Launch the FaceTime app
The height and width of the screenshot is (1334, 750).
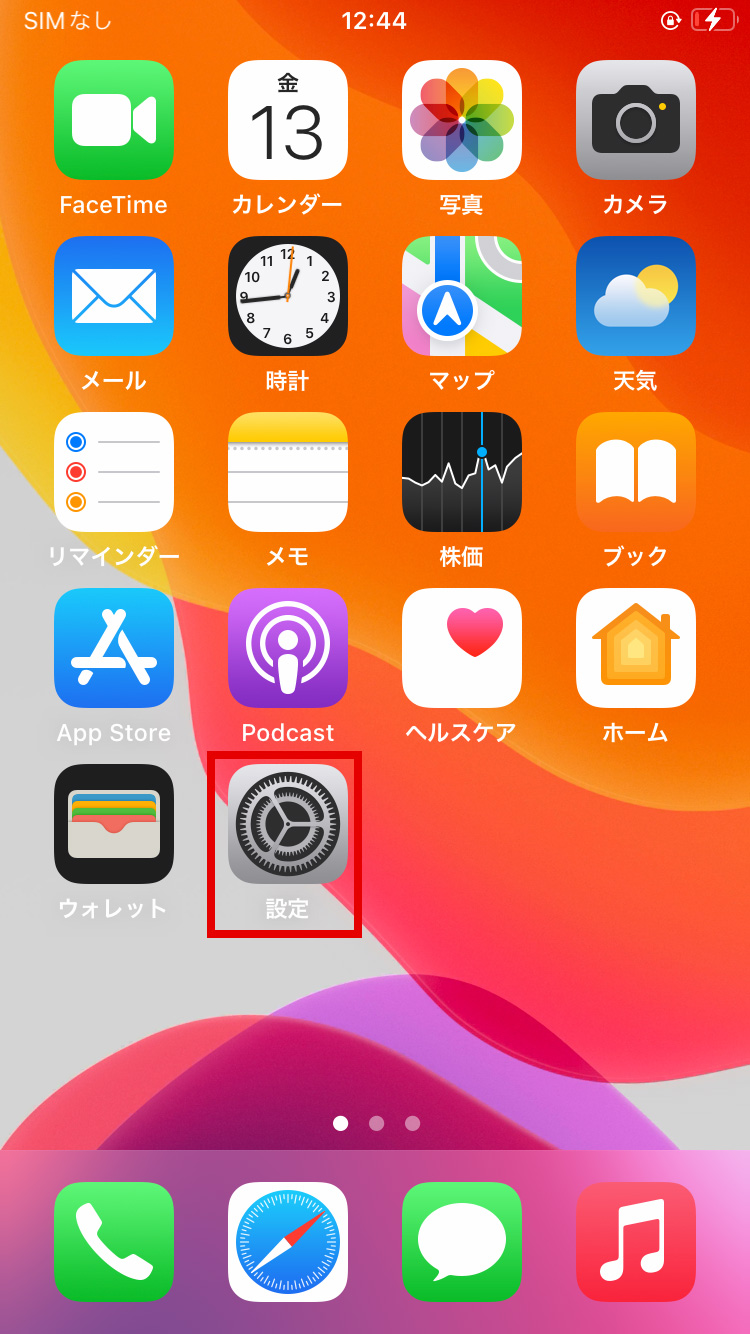click(114, 120)
